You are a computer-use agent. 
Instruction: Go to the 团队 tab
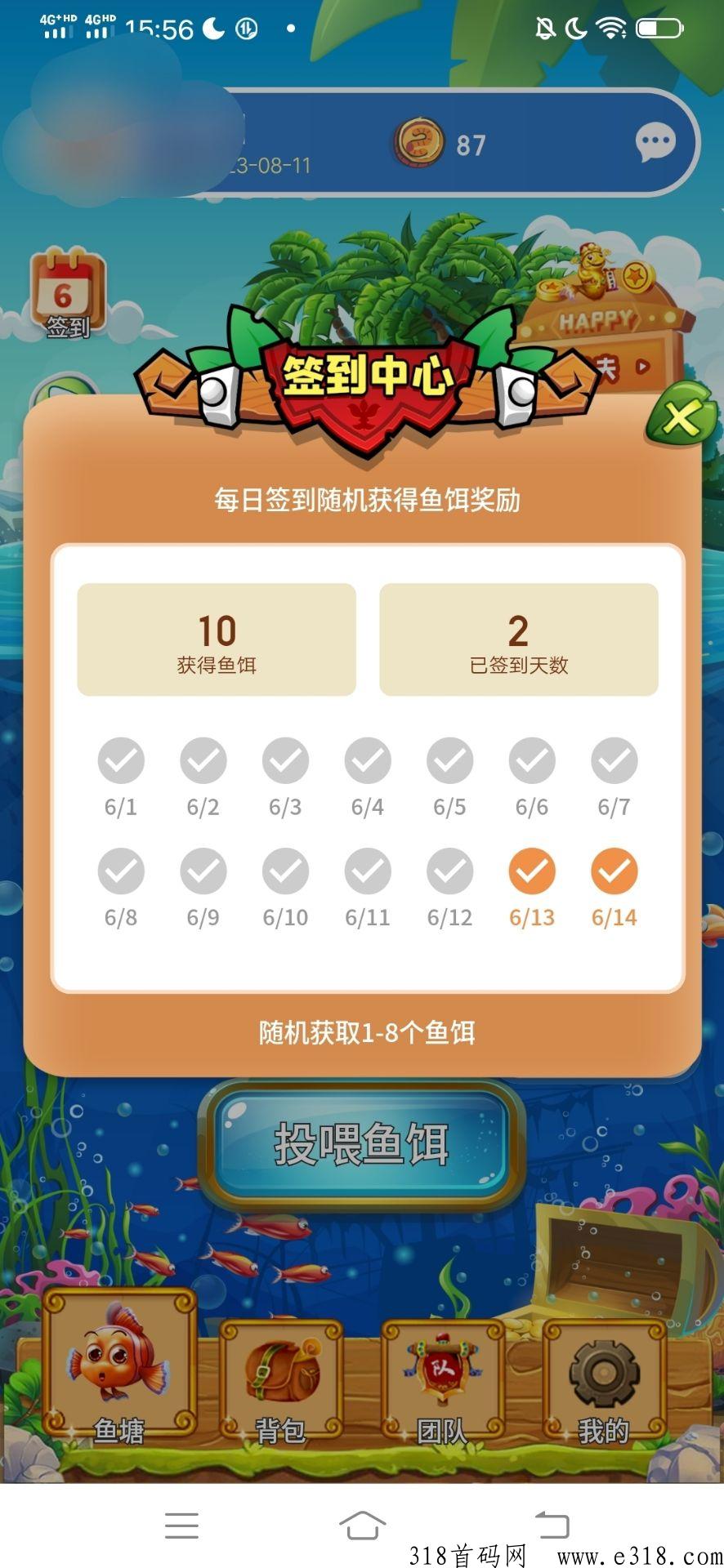point(442,1382)
